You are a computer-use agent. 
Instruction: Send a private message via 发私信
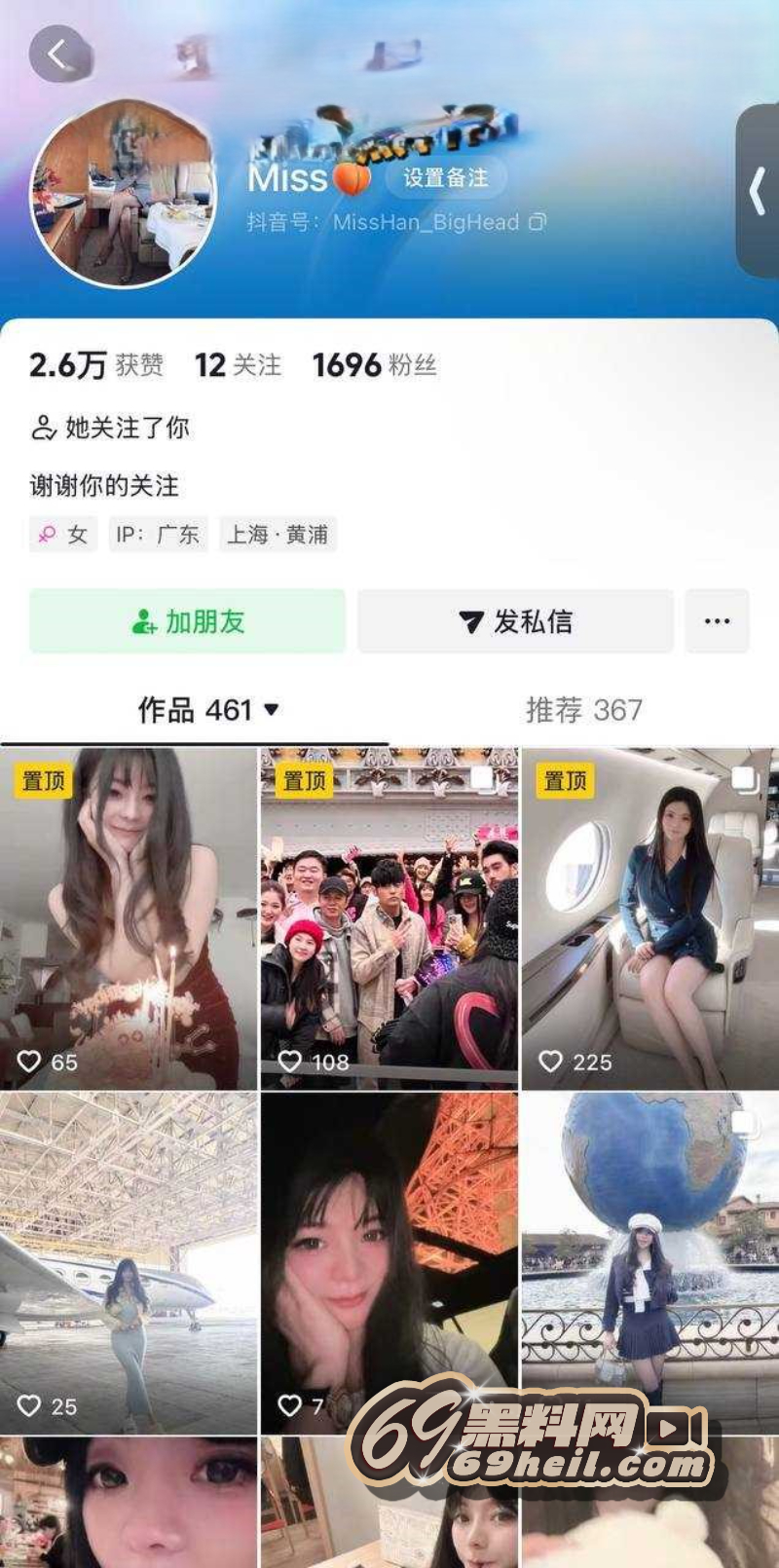tap(515, 621)
